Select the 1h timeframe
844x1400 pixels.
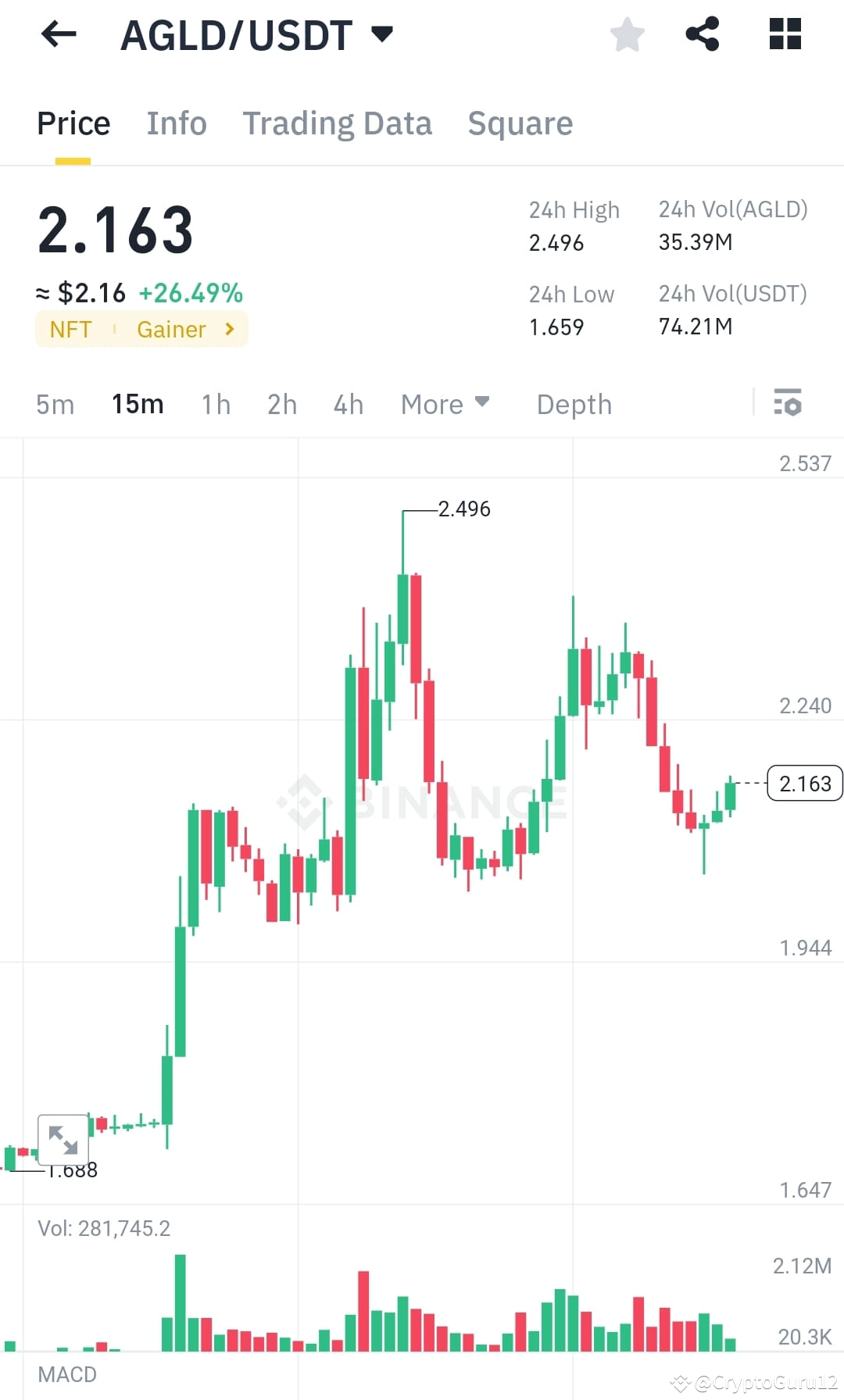tap(216, 404)
